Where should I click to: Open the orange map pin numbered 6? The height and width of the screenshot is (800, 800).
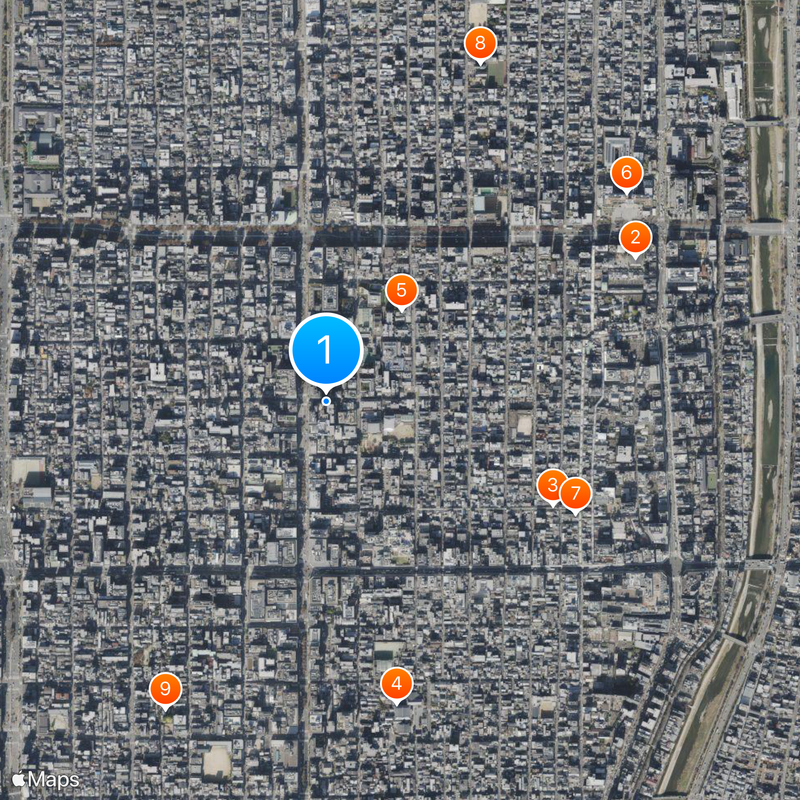click(x=626, y=173)
